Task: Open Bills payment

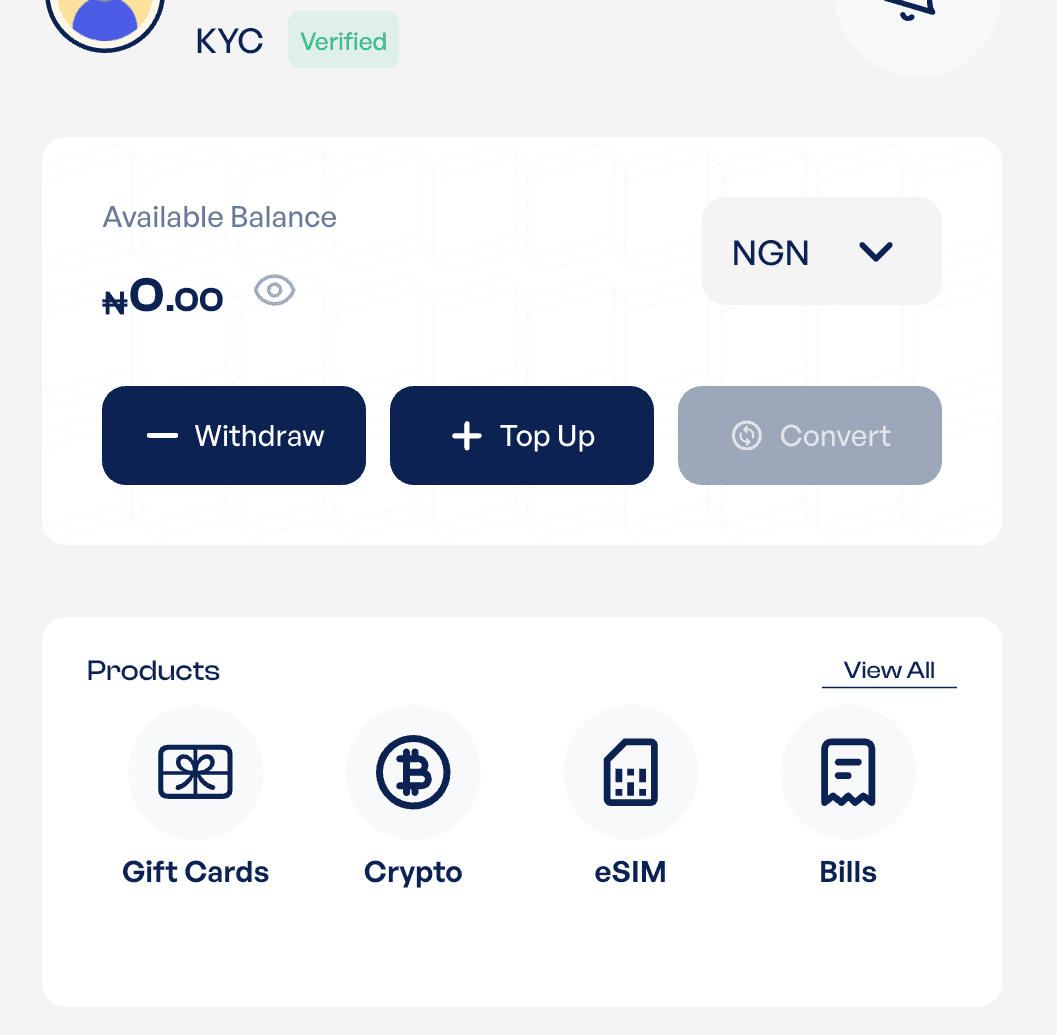Action: click(x=848, y=773)
